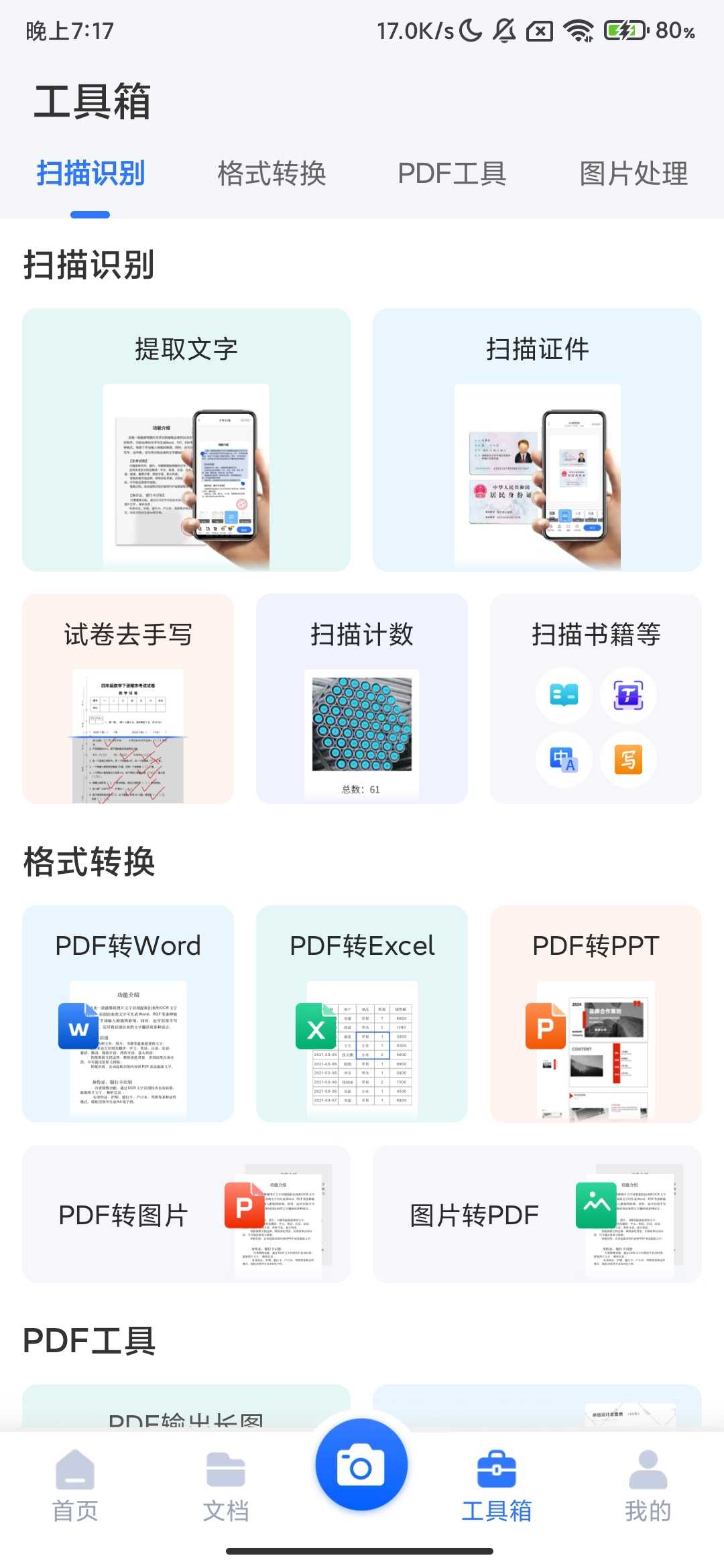Screen dimensions: 724x1568
Task: Switch to the PDF工具 top tab
Action: (x=452, y=174)
